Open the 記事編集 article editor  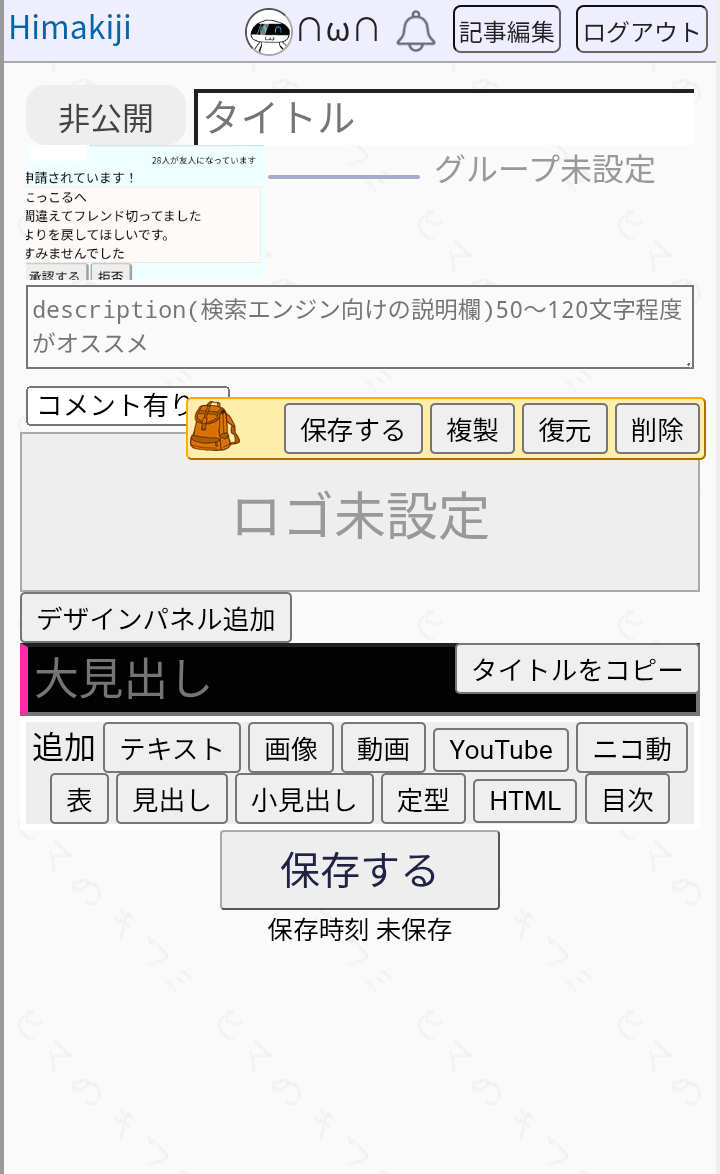(x=506, y=30)
